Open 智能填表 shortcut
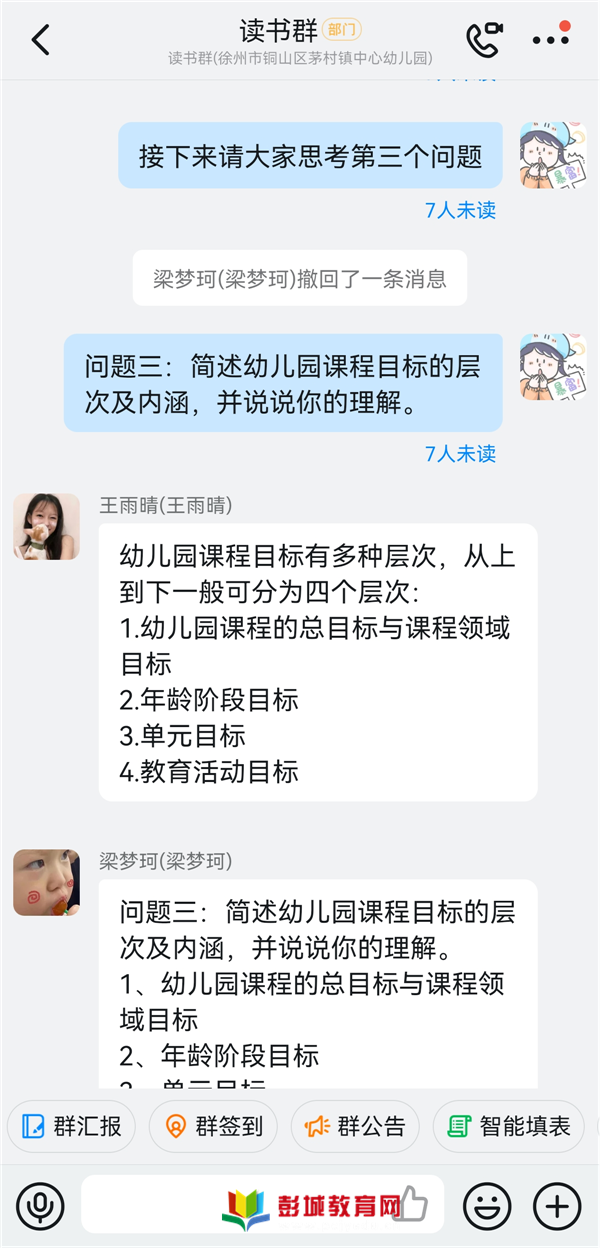Viewport: 600px width, 1248px height. pyautogui.click(x=510, y=1127)
